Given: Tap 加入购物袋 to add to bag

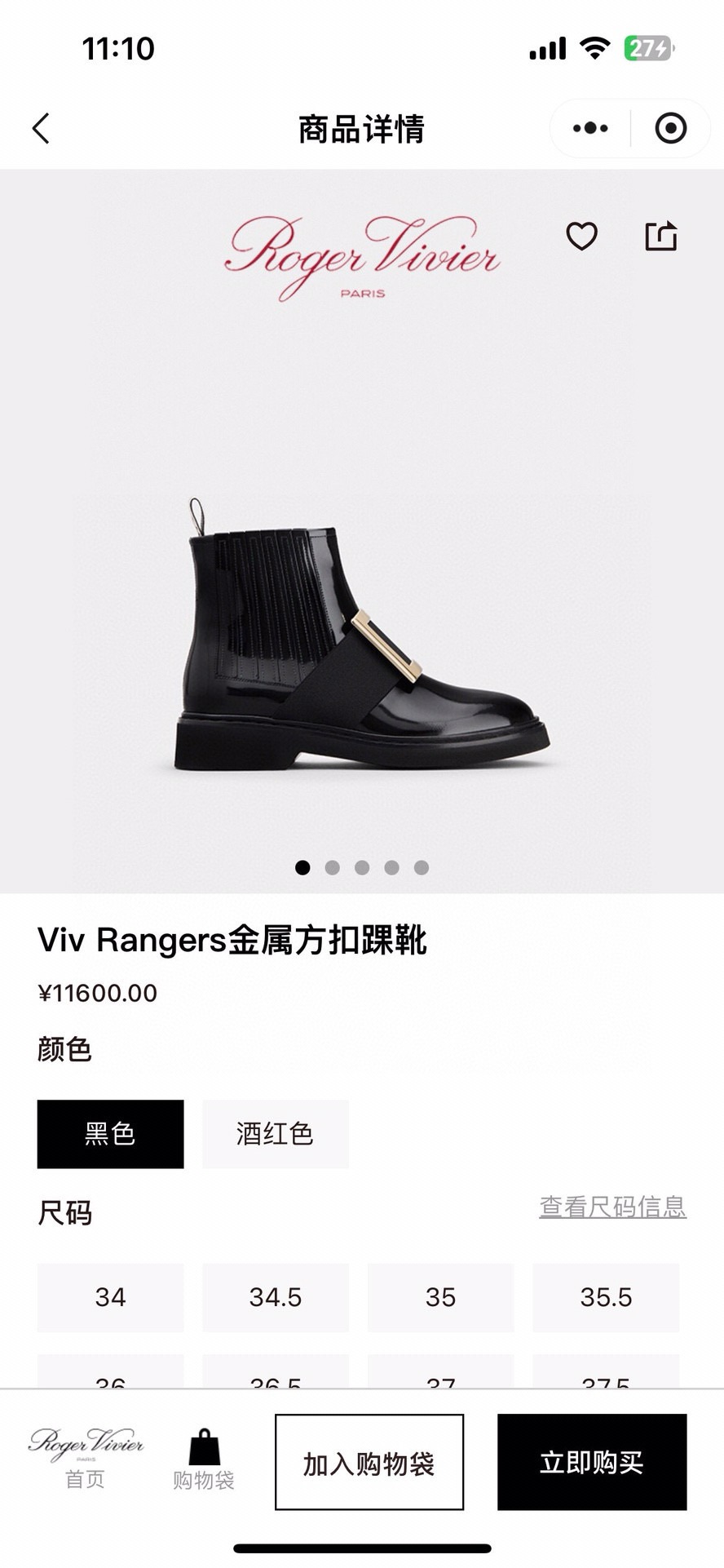Looking at the screenshot, I should [369, 1462].
